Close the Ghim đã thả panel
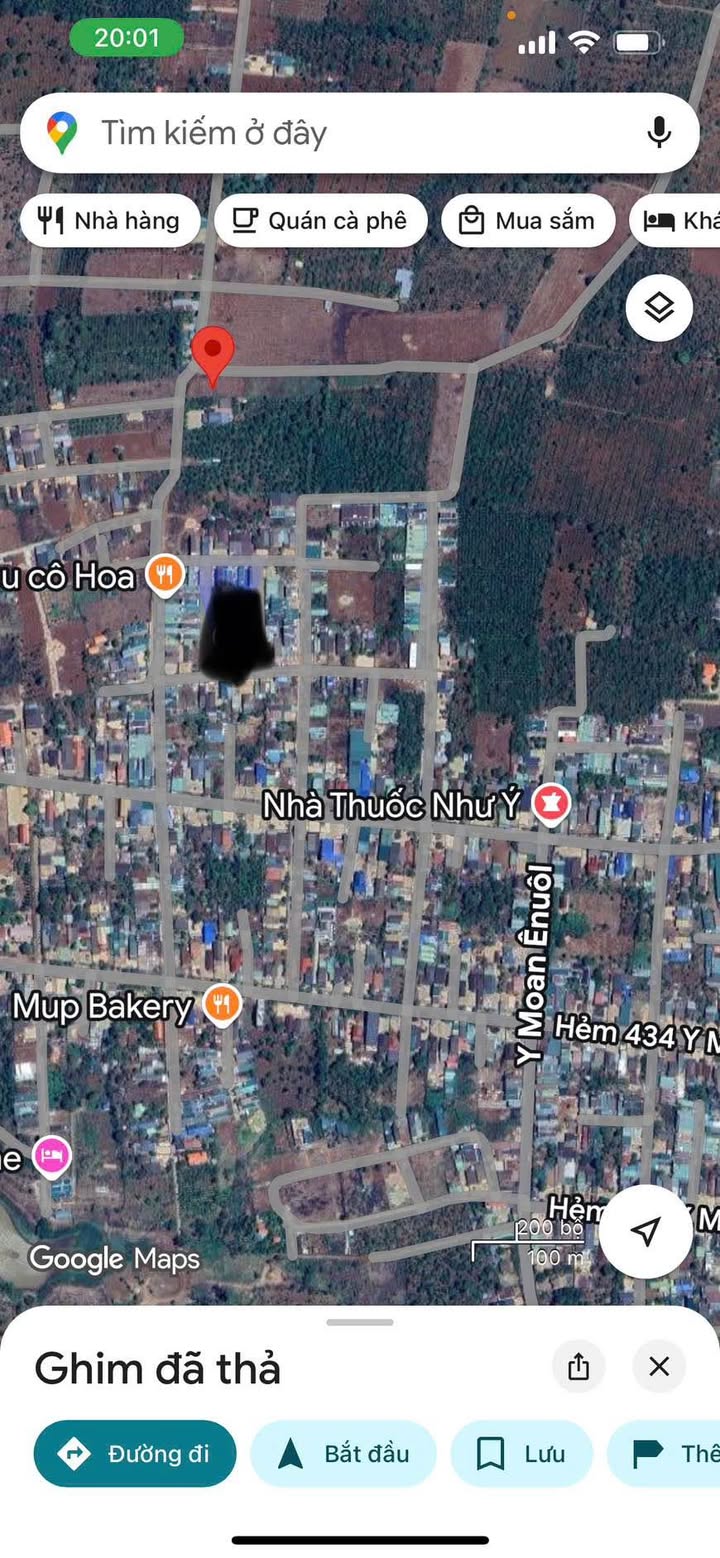Screen dimensions: 720x1558 pyautogui.click(x=659, y=1366)
